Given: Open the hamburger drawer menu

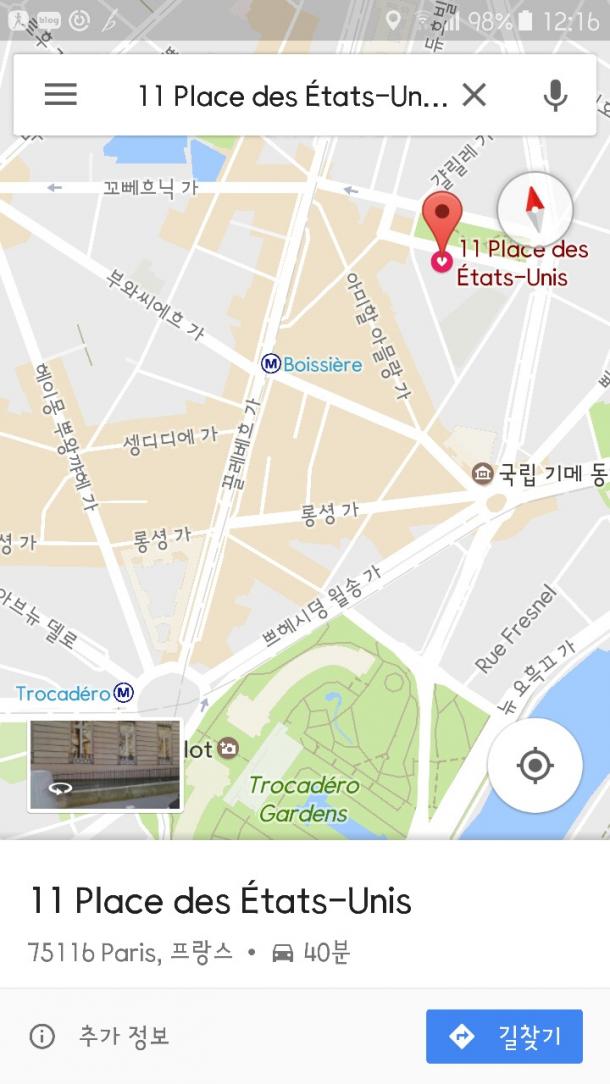Looking at the screenshot, I should (x=60, y=94).
